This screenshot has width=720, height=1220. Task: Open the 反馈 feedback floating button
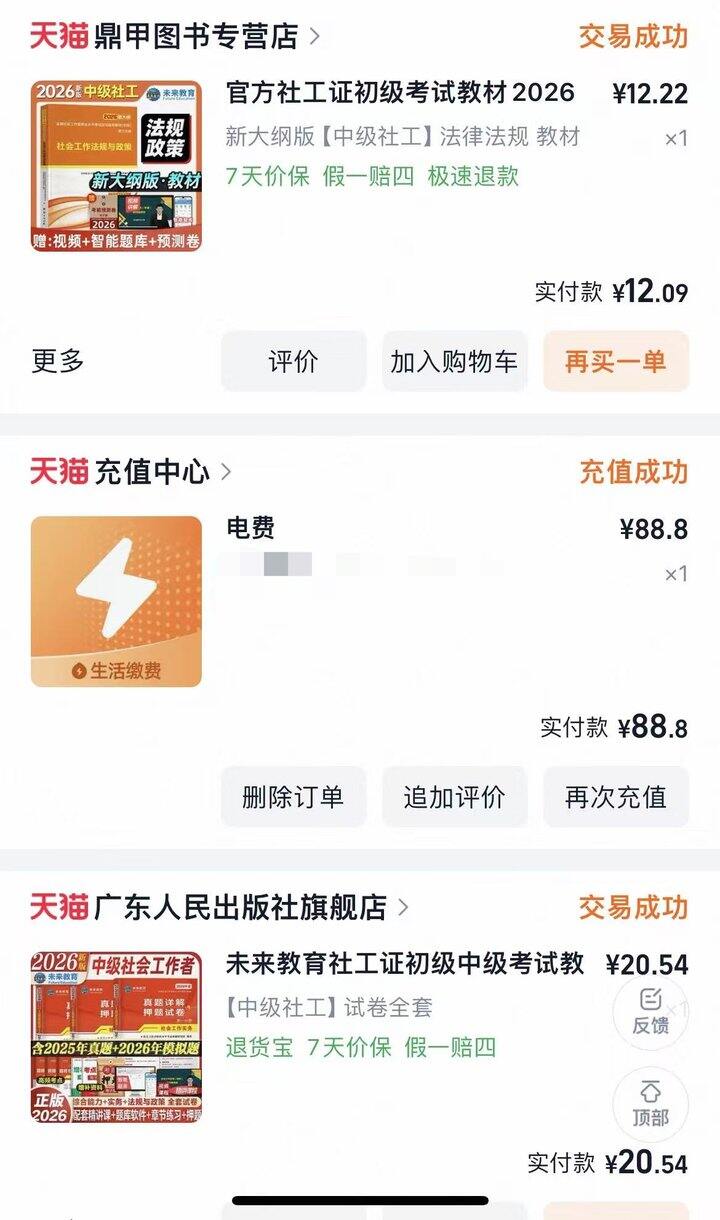click(x=650, y=1011)
